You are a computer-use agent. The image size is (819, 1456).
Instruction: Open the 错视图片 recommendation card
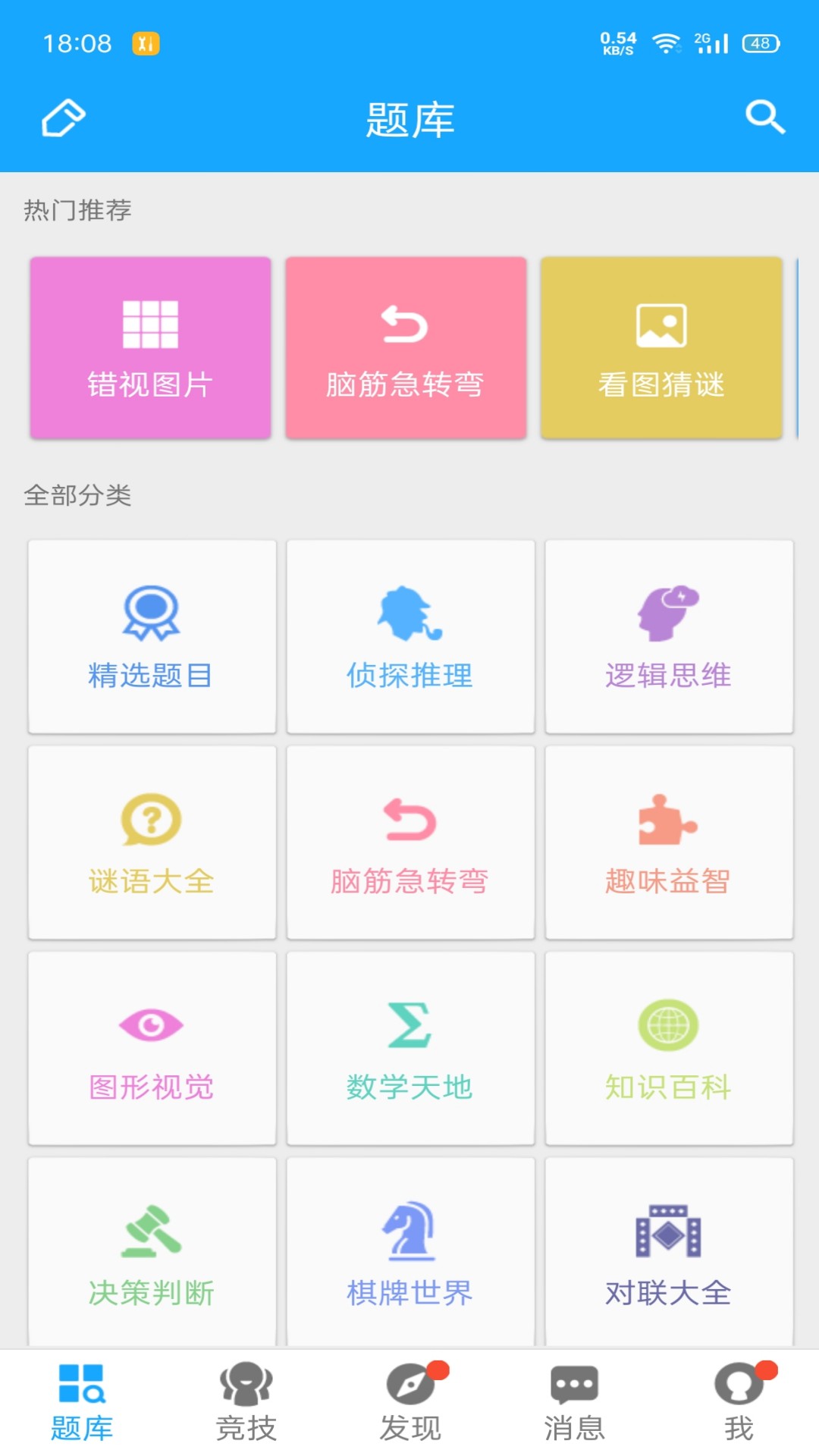pos(149,347)
